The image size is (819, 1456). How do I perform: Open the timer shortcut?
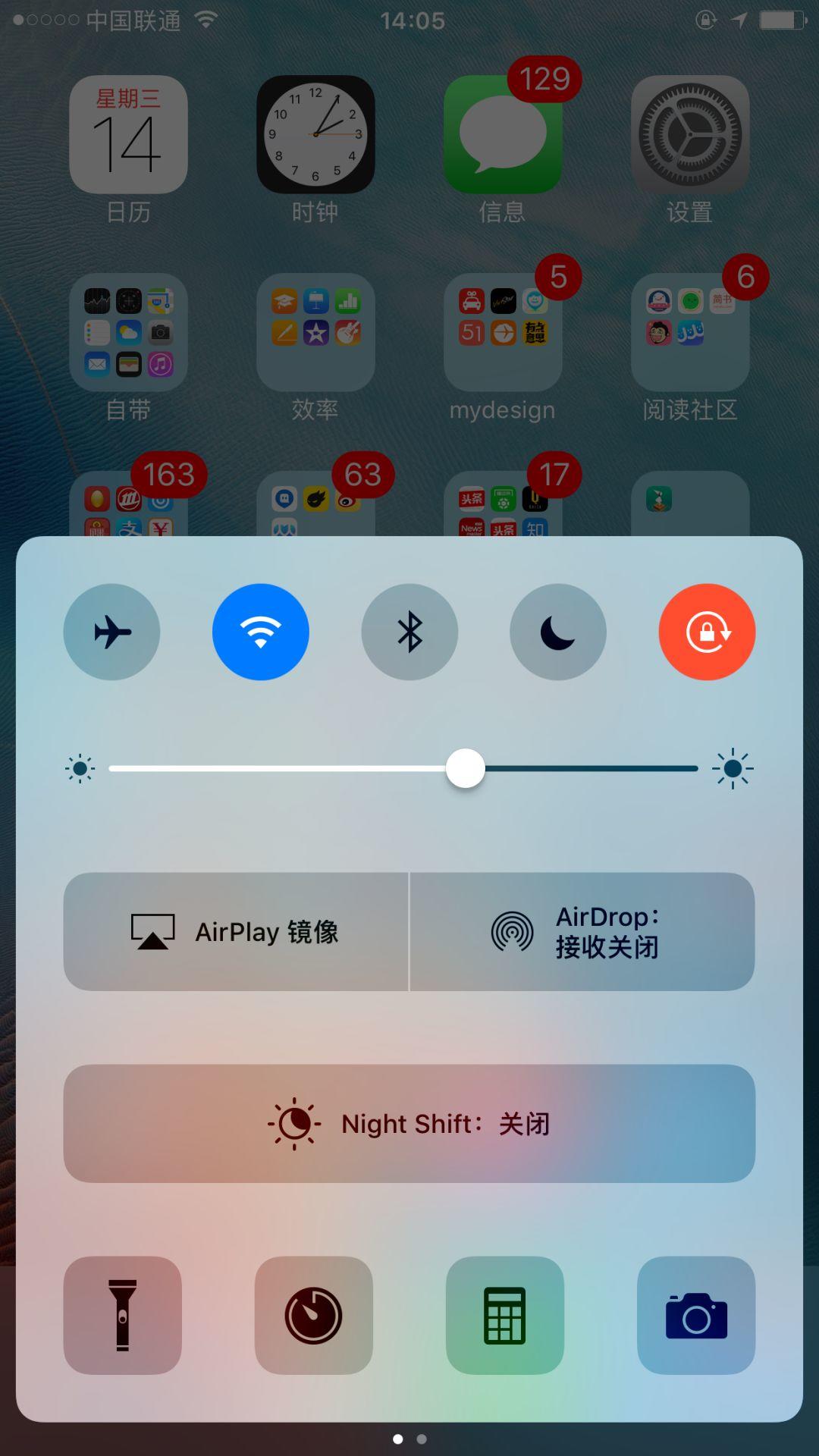pos(314,1315)
